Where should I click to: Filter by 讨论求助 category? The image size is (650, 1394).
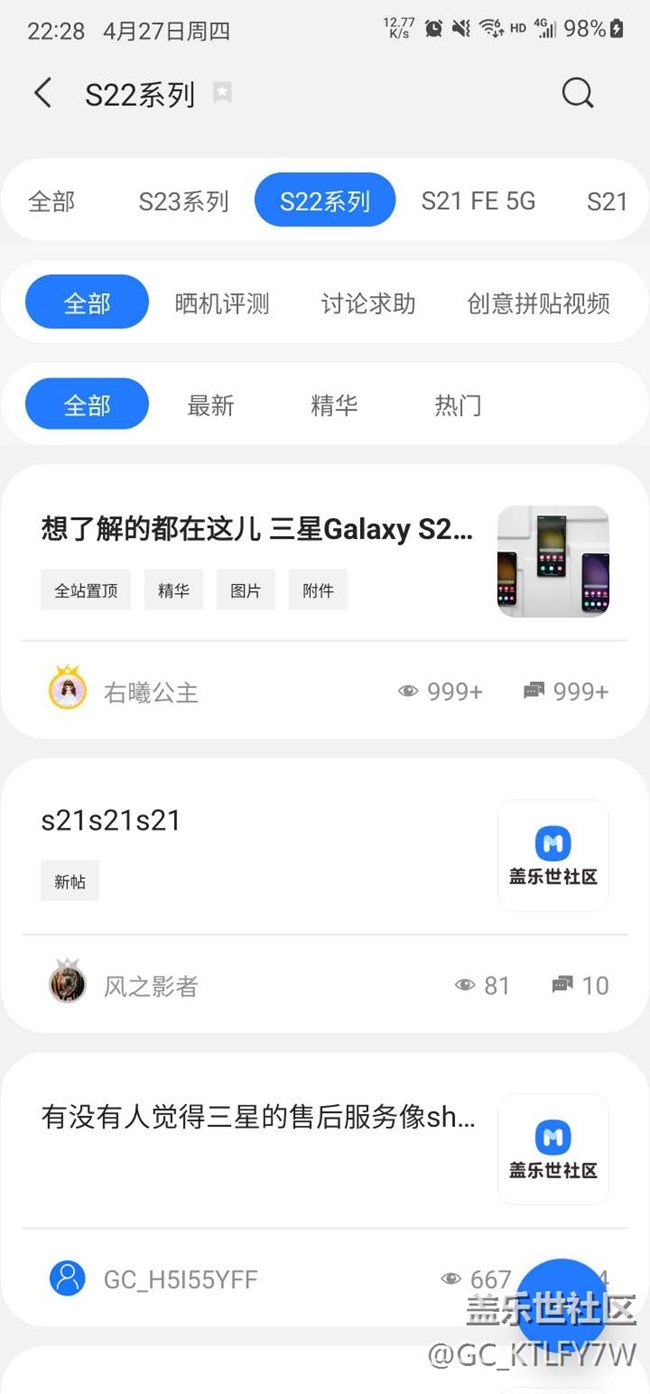(x=368, y=303)
